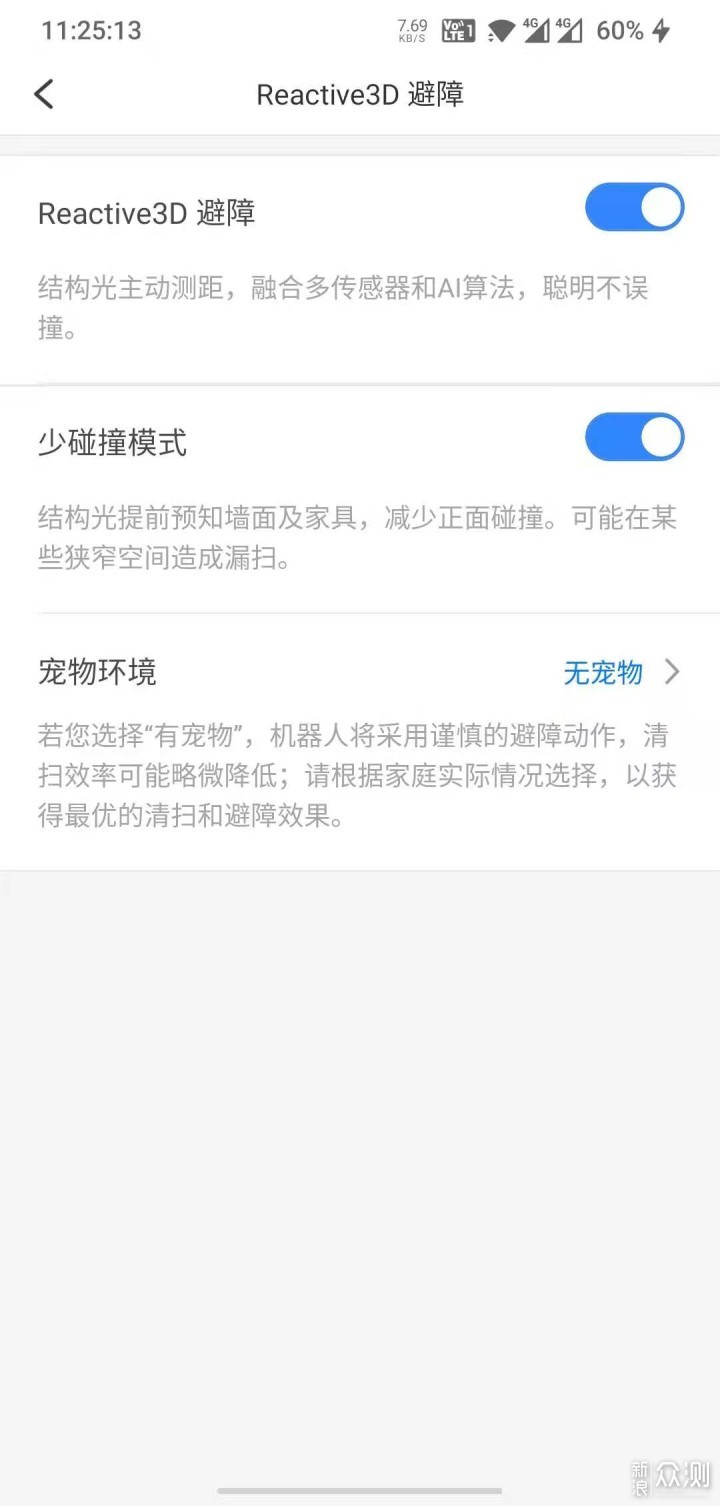Disable the 少碰撞模式 switch
Screen dimensions: 720x1506
pos(634,437)
